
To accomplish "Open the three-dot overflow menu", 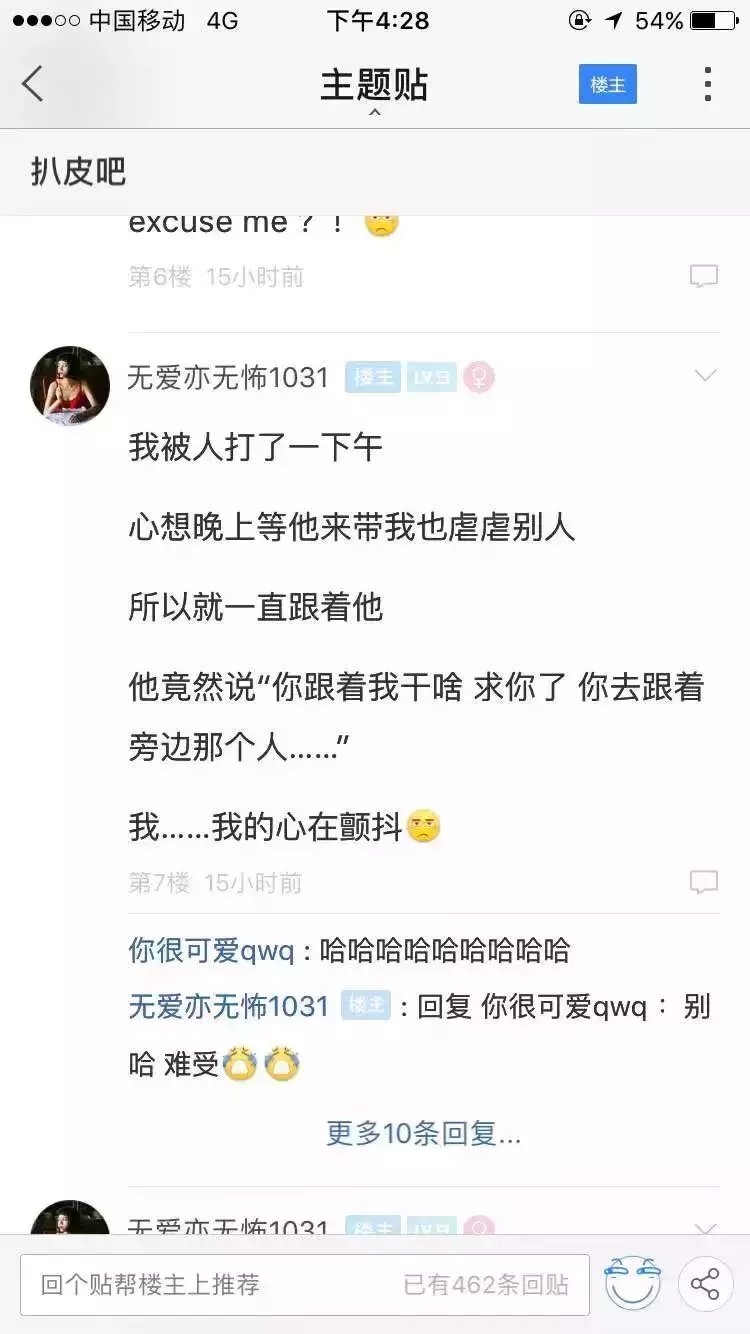I will tap(707, 84).
